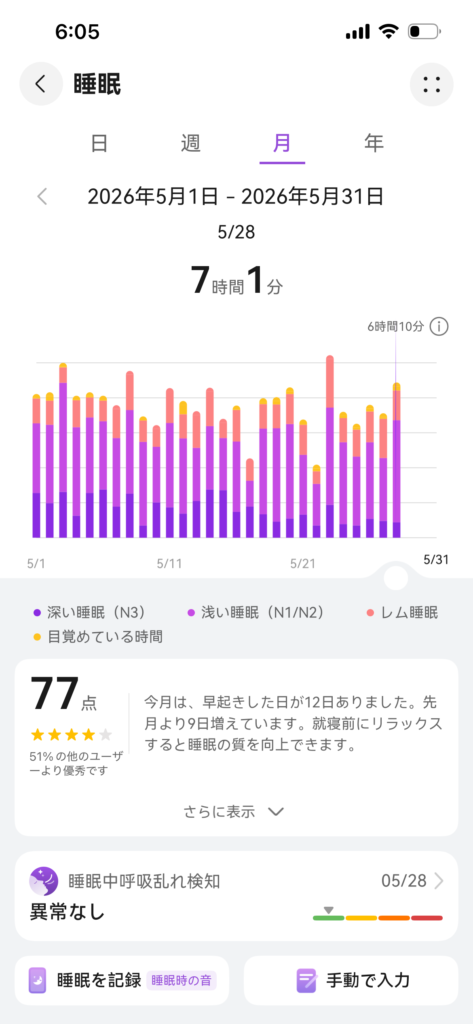Select the 月 tab

282,143
